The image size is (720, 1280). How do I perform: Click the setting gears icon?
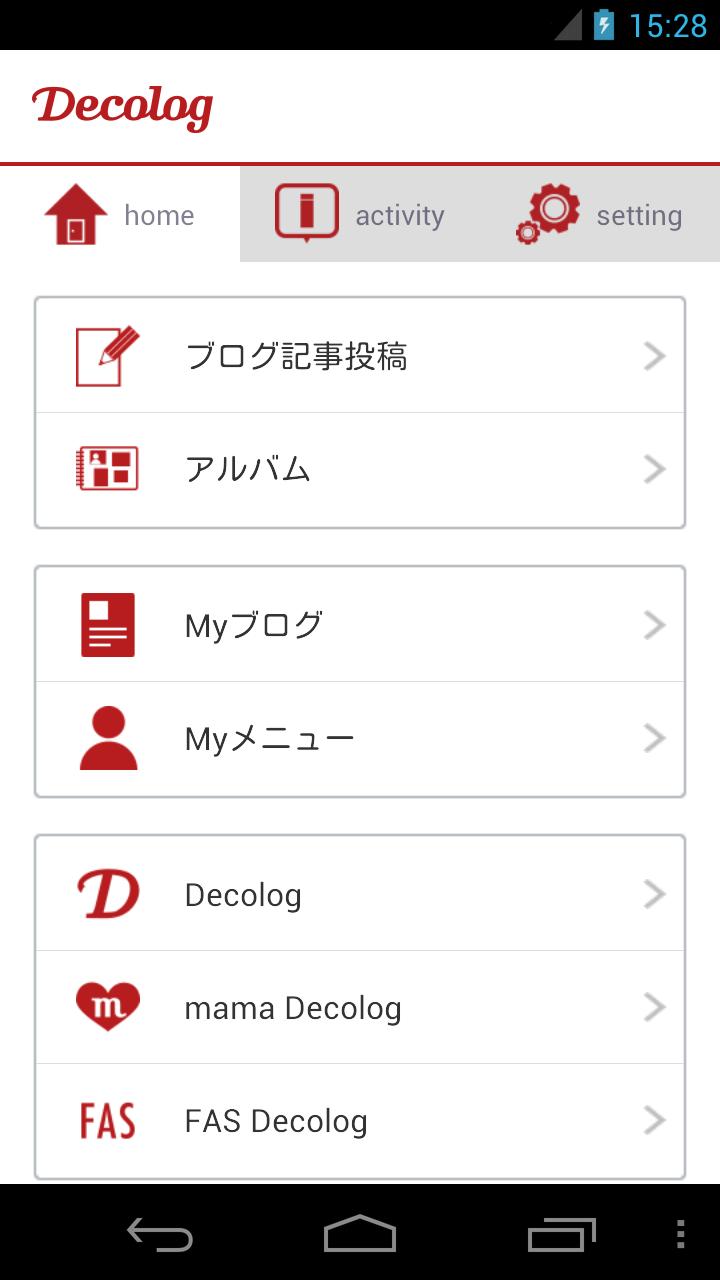[548, 212]
